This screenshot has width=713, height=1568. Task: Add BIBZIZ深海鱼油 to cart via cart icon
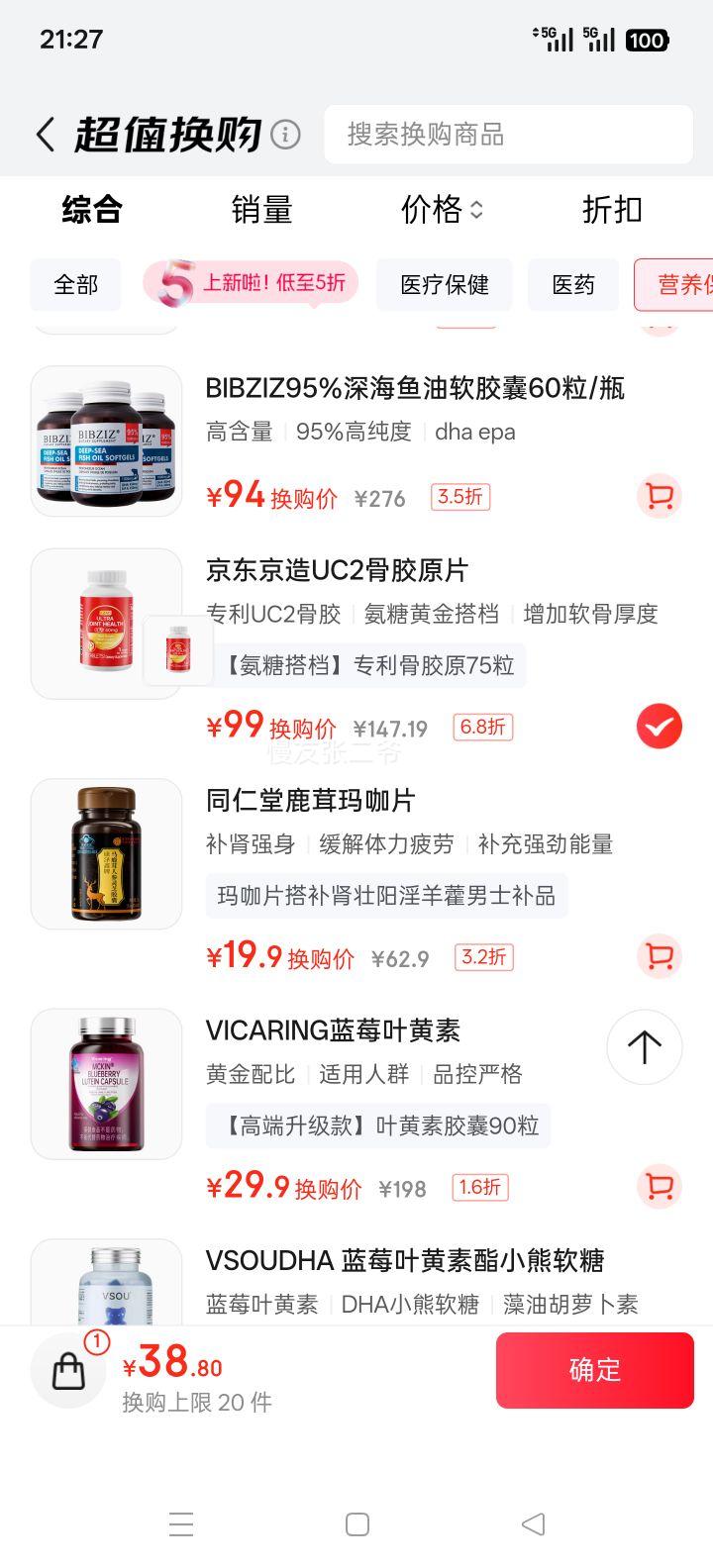coord(659,497)
